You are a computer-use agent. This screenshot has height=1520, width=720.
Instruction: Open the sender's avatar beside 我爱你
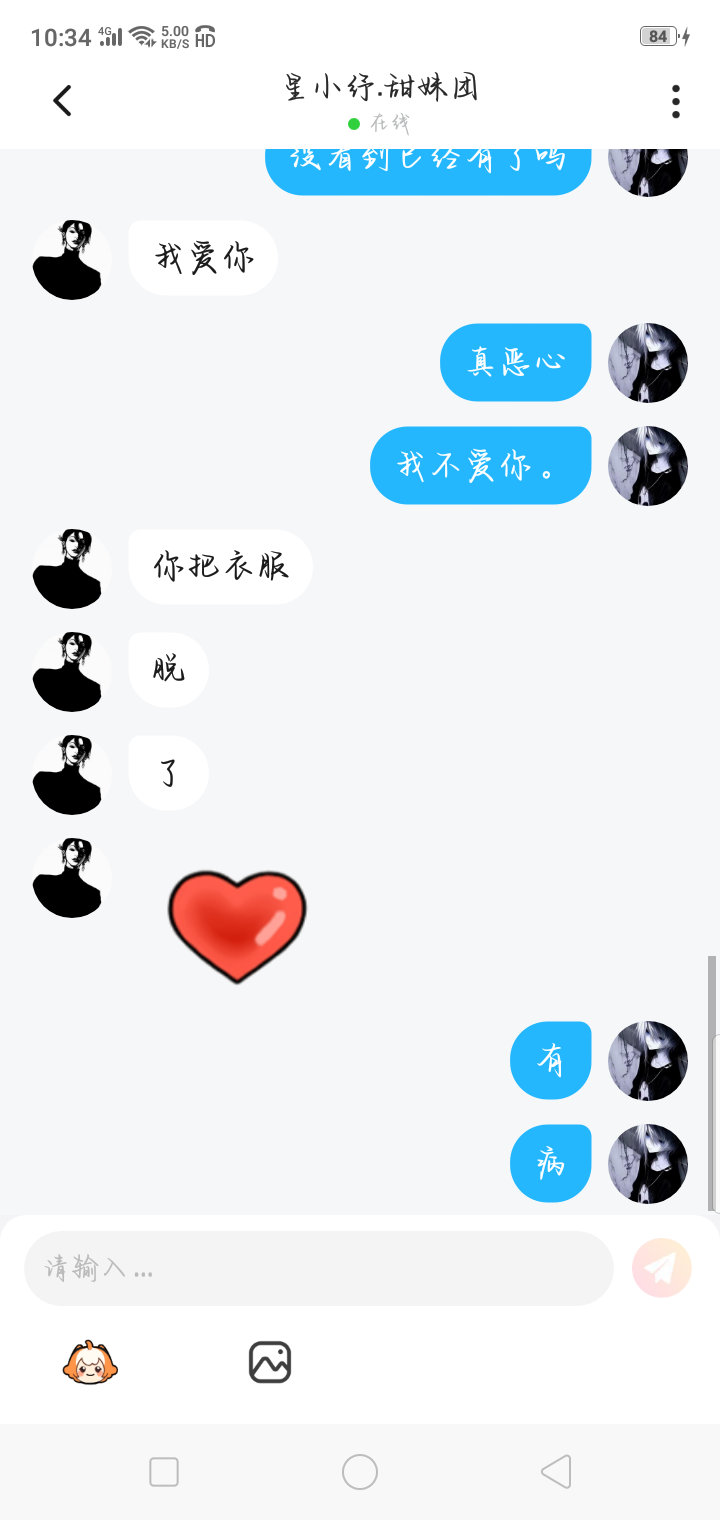[72, 260]
